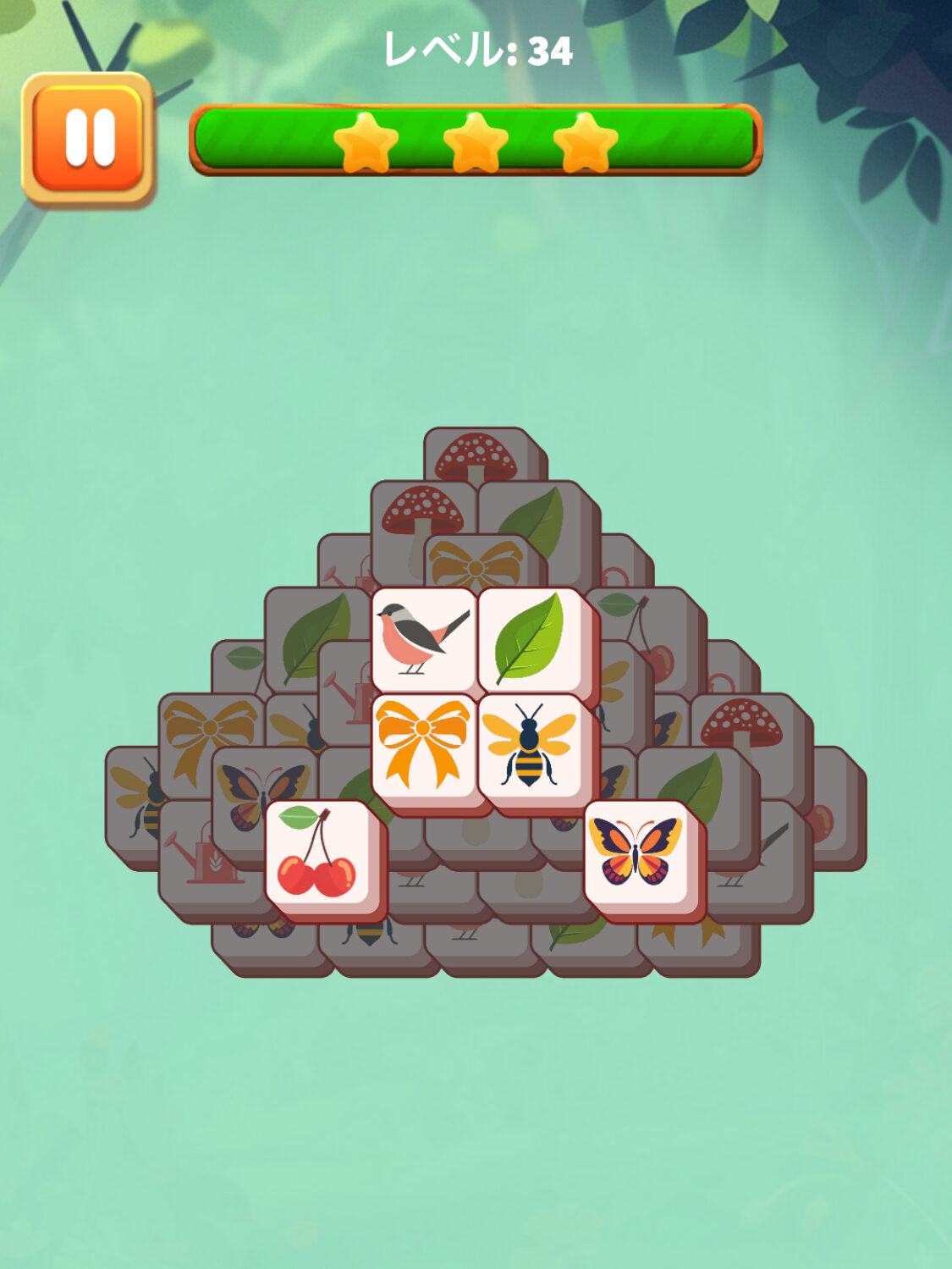952x1269 pixels.
Task: Choose the cherry tile
Action: 318,853
